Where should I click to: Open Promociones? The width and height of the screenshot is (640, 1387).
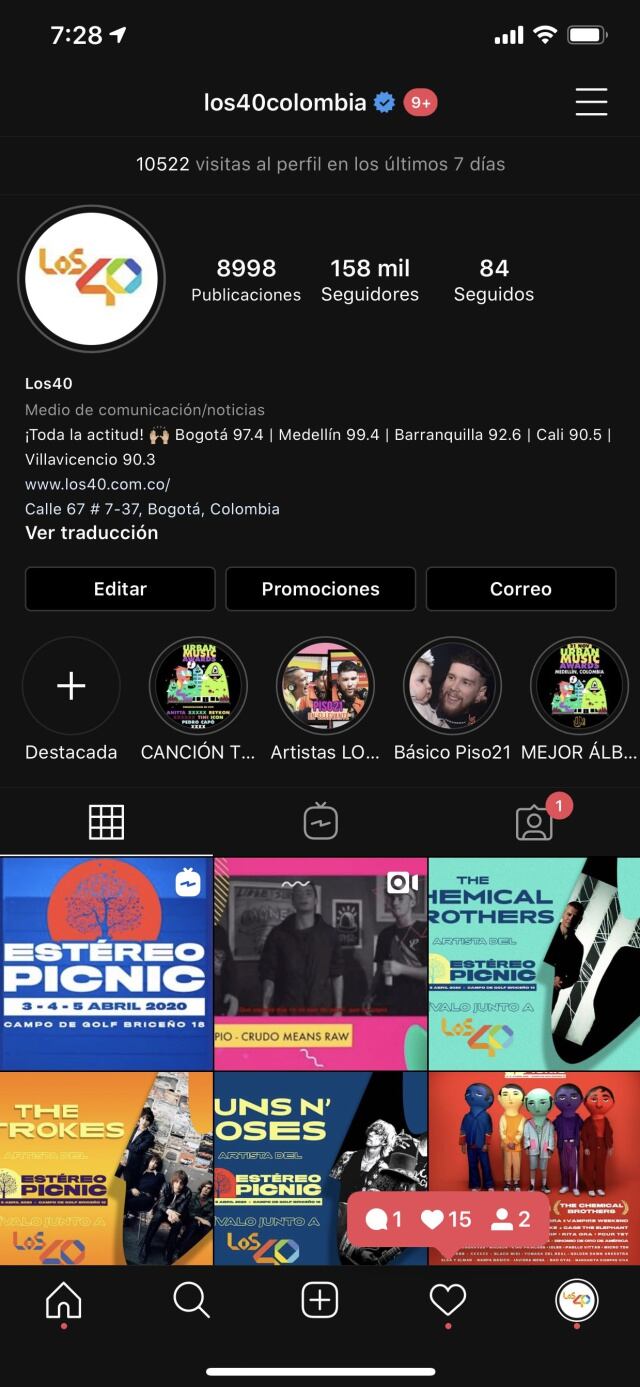[x=320, y=589]
